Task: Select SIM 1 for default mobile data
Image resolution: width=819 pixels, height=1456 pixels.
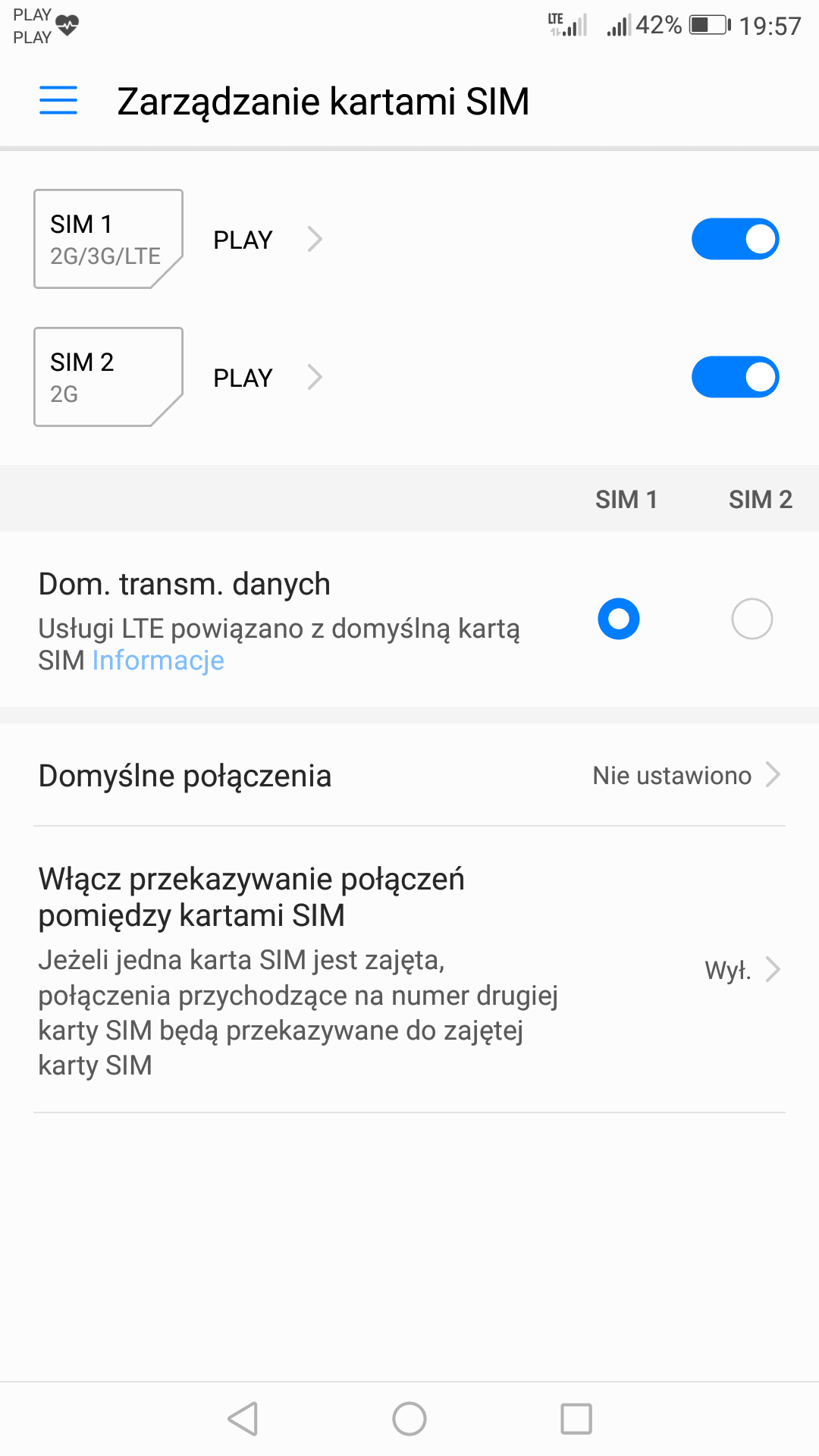Action: click(x=619, y=619)
